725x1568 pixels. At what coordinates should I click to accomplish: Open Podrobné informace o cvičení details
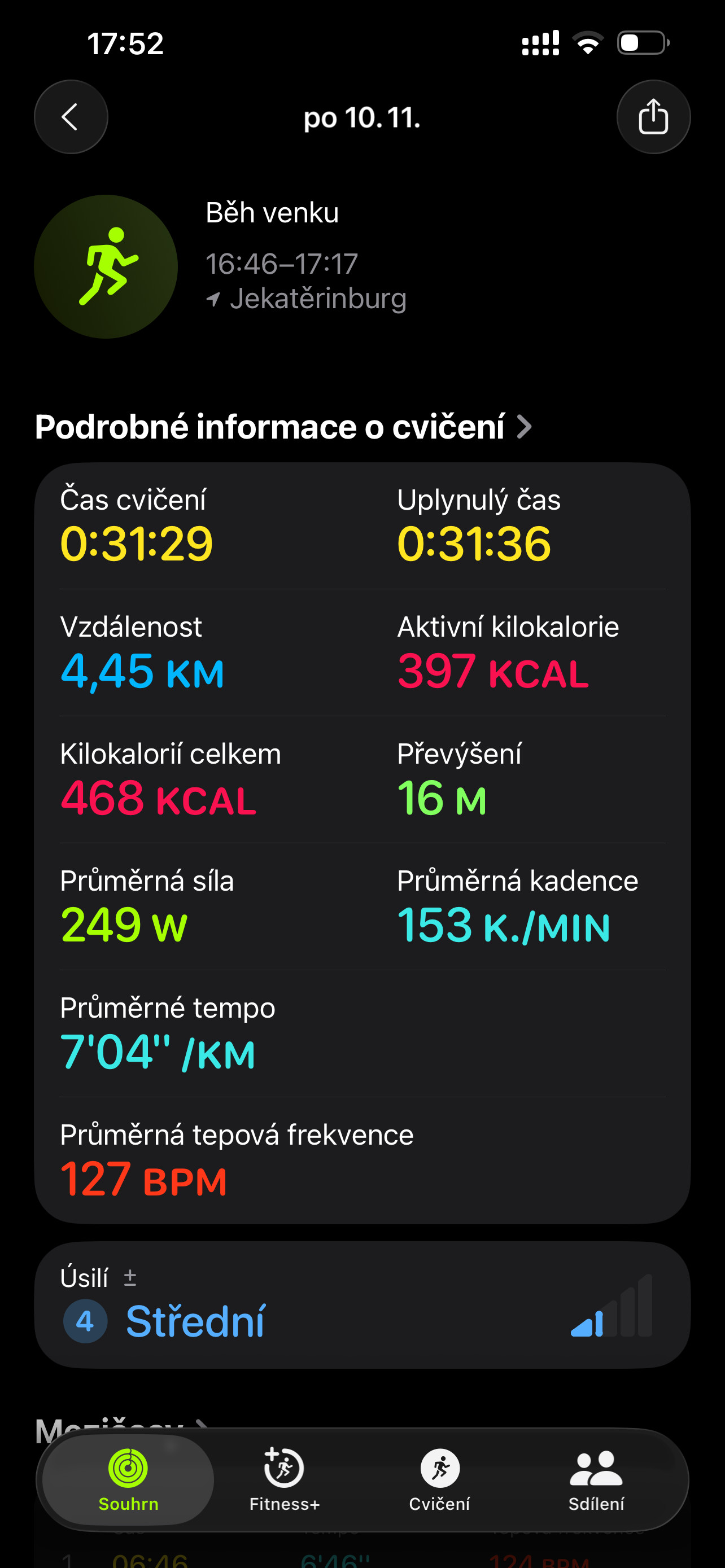pos(283,427)
